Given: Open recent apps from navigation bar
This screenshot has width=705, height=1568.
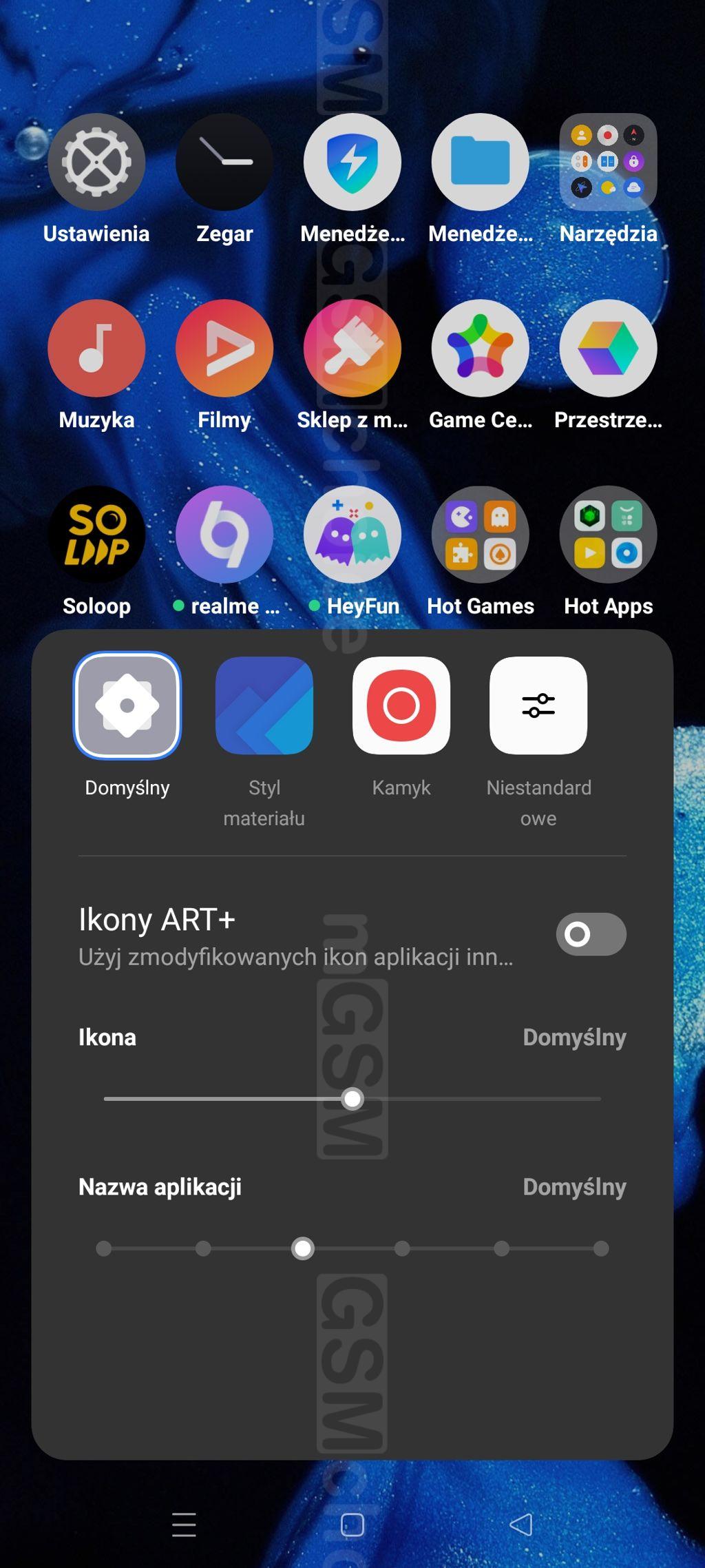Looking at the screenshot, I should (x=184, y=1525).
